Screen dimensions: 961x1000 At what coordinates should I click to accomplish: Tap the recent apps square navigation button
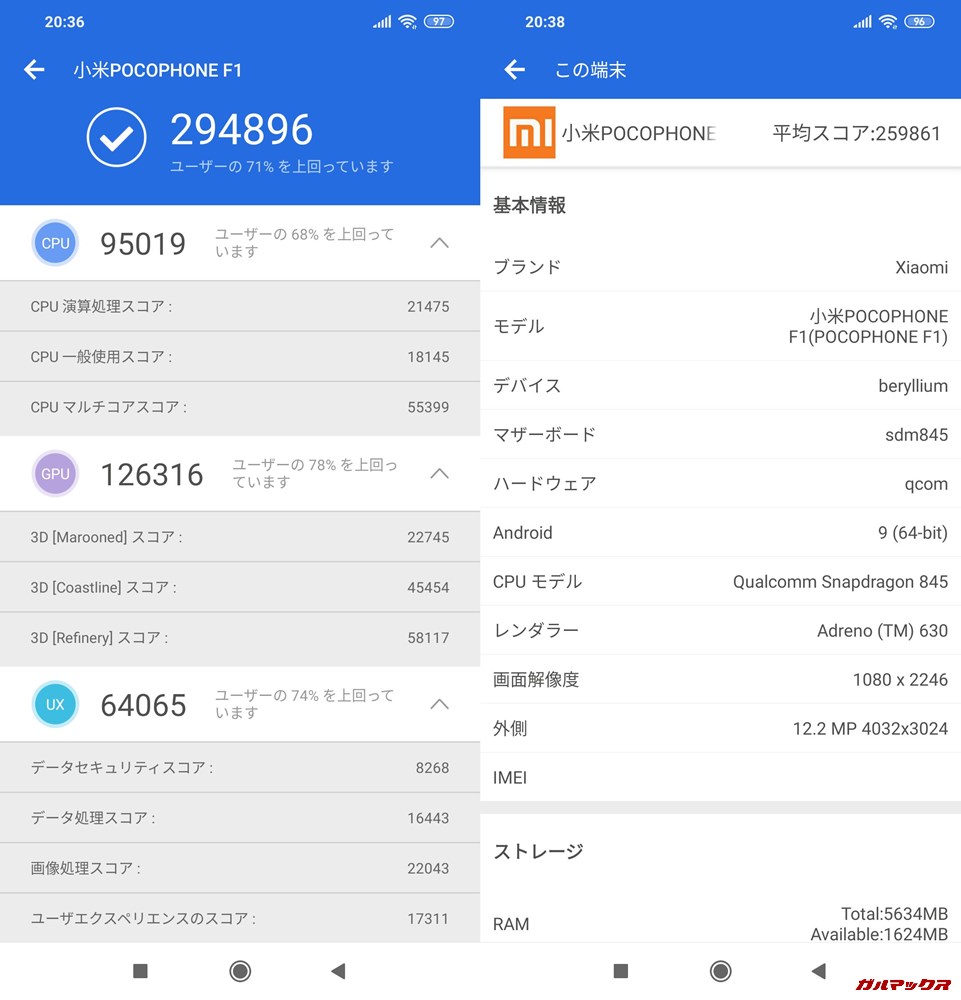(x=140, y=970)
